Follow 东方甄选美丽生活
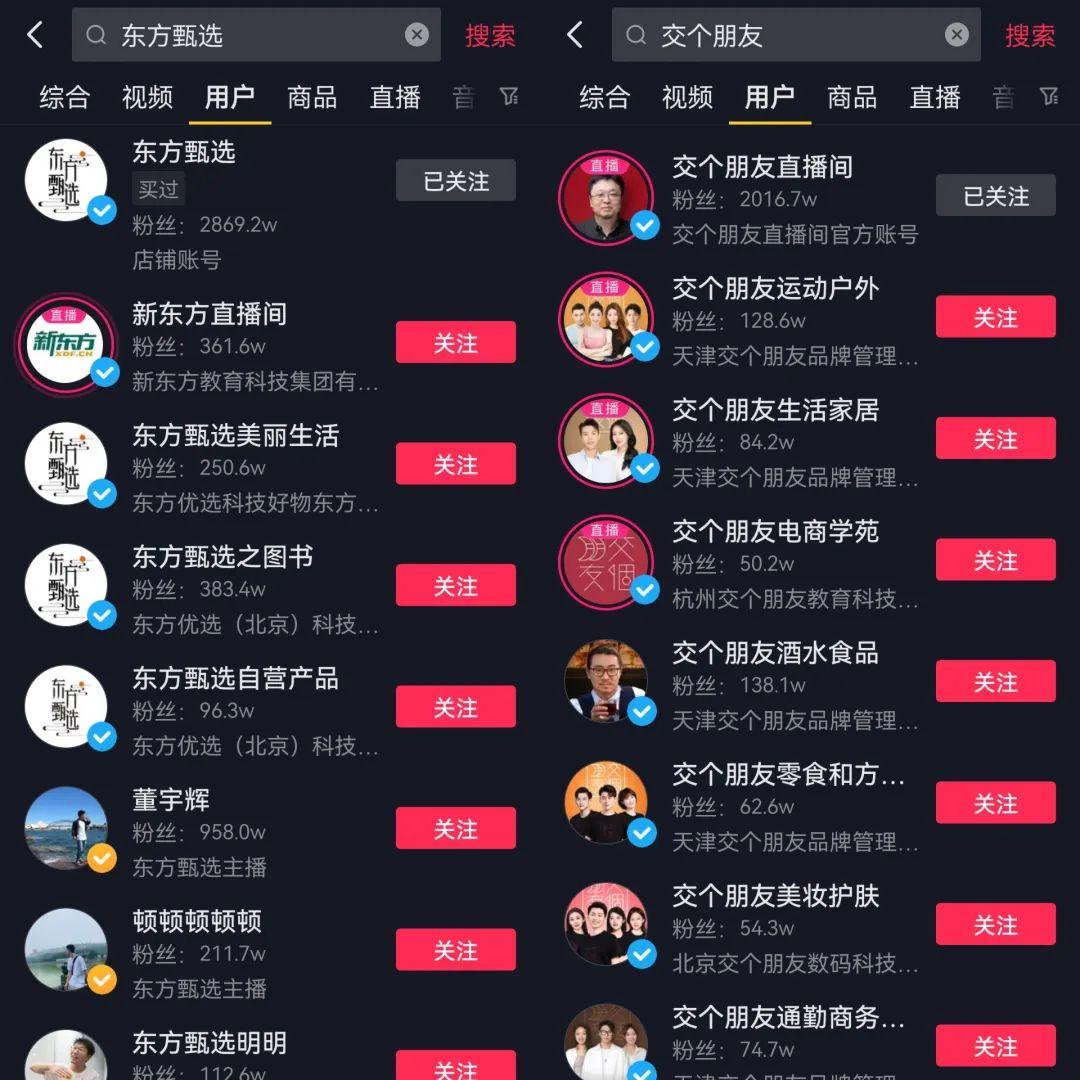Screen dimensions: 1080x1080 click(455, 465)
